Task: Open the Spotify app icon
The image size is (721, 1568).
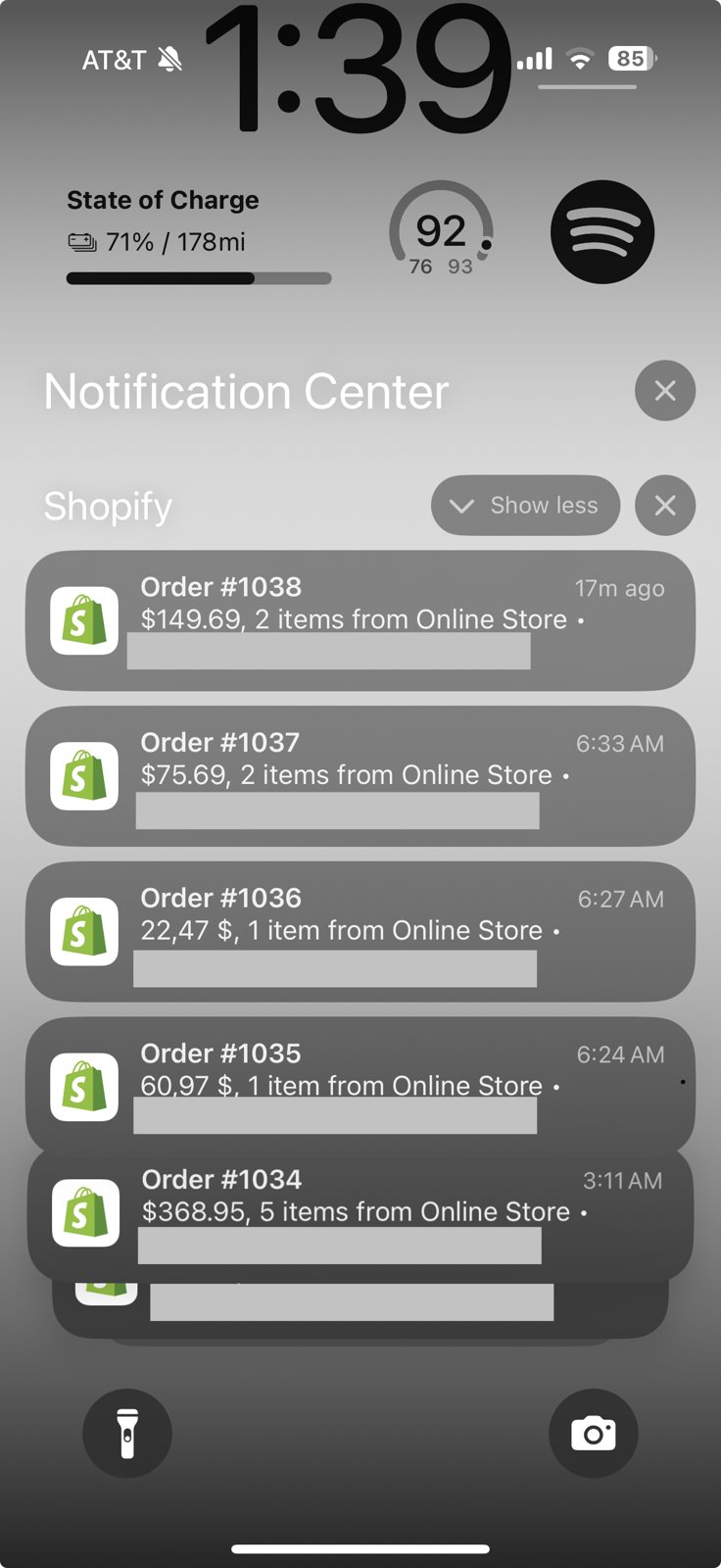Action: (x=601, y=232)
